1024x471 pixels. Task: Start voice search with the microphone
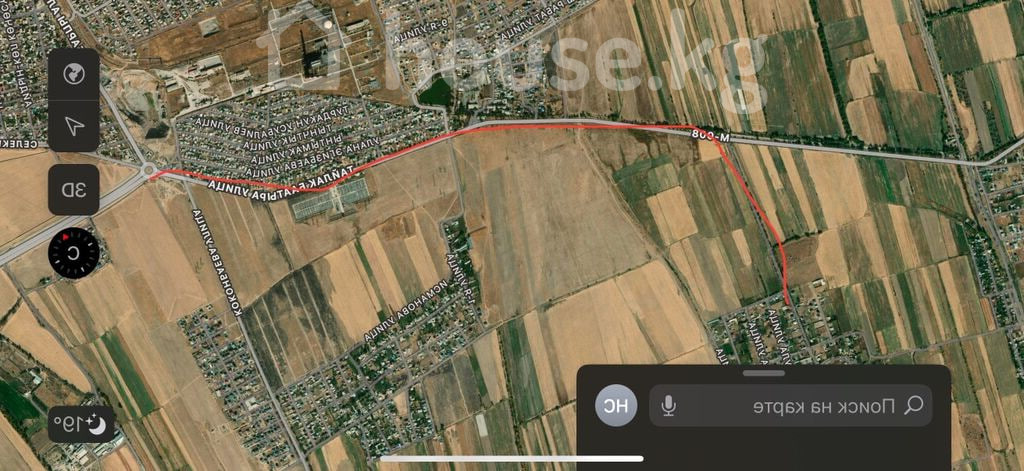pyautogui.click(x=669, y=406)
